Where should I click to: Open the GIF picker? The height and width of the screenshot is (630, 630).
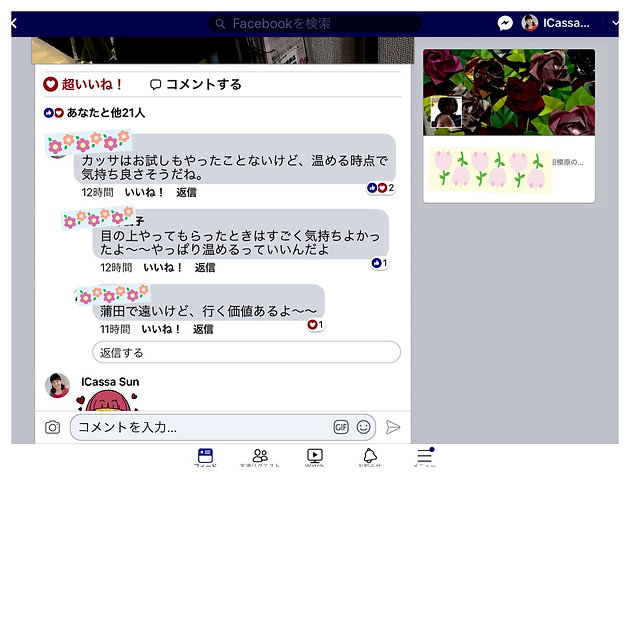(x=341, y=427)
